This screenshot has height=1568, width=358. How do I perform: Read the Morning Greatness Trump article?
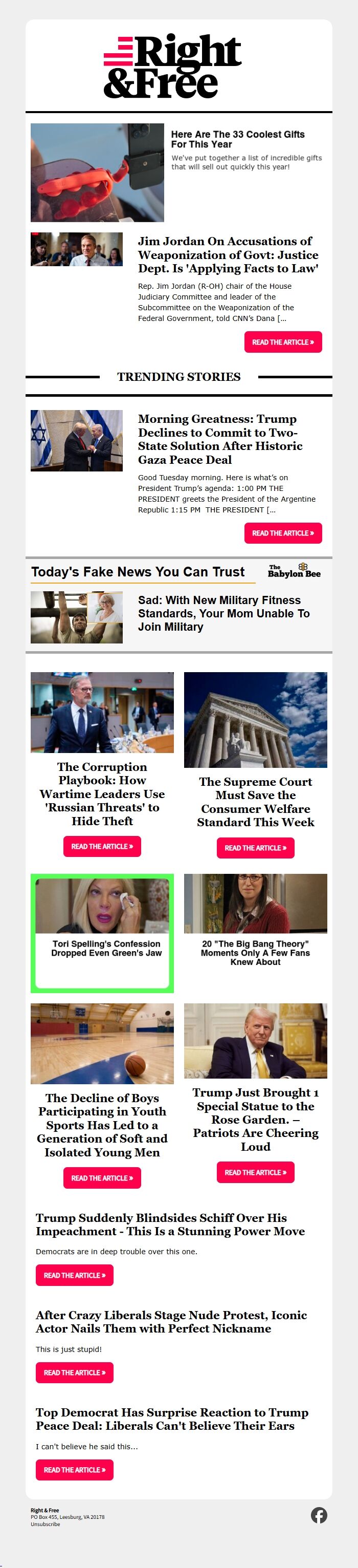coord(283,533)
